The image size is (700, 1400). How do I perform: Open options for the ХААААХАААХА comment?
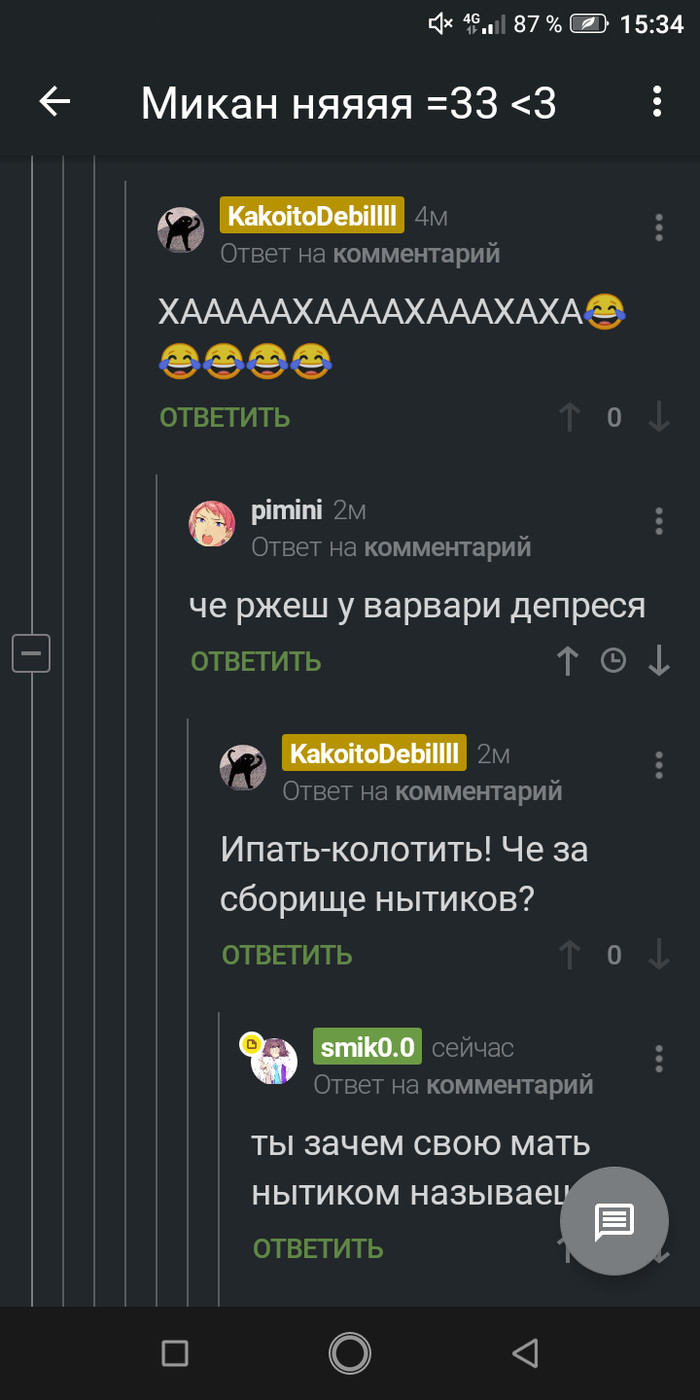click(659, 227)
